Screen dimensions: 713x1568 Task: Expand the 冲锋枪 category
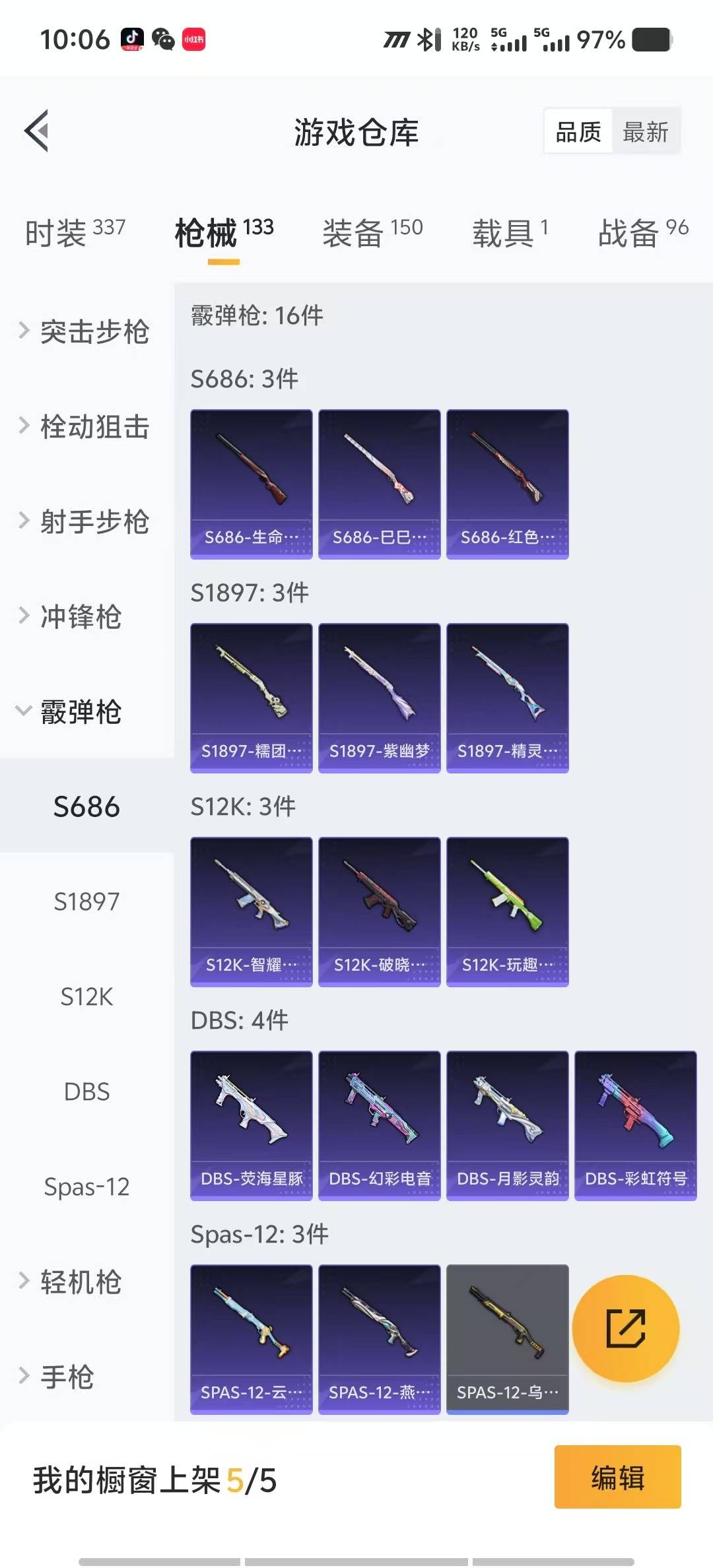79,616
